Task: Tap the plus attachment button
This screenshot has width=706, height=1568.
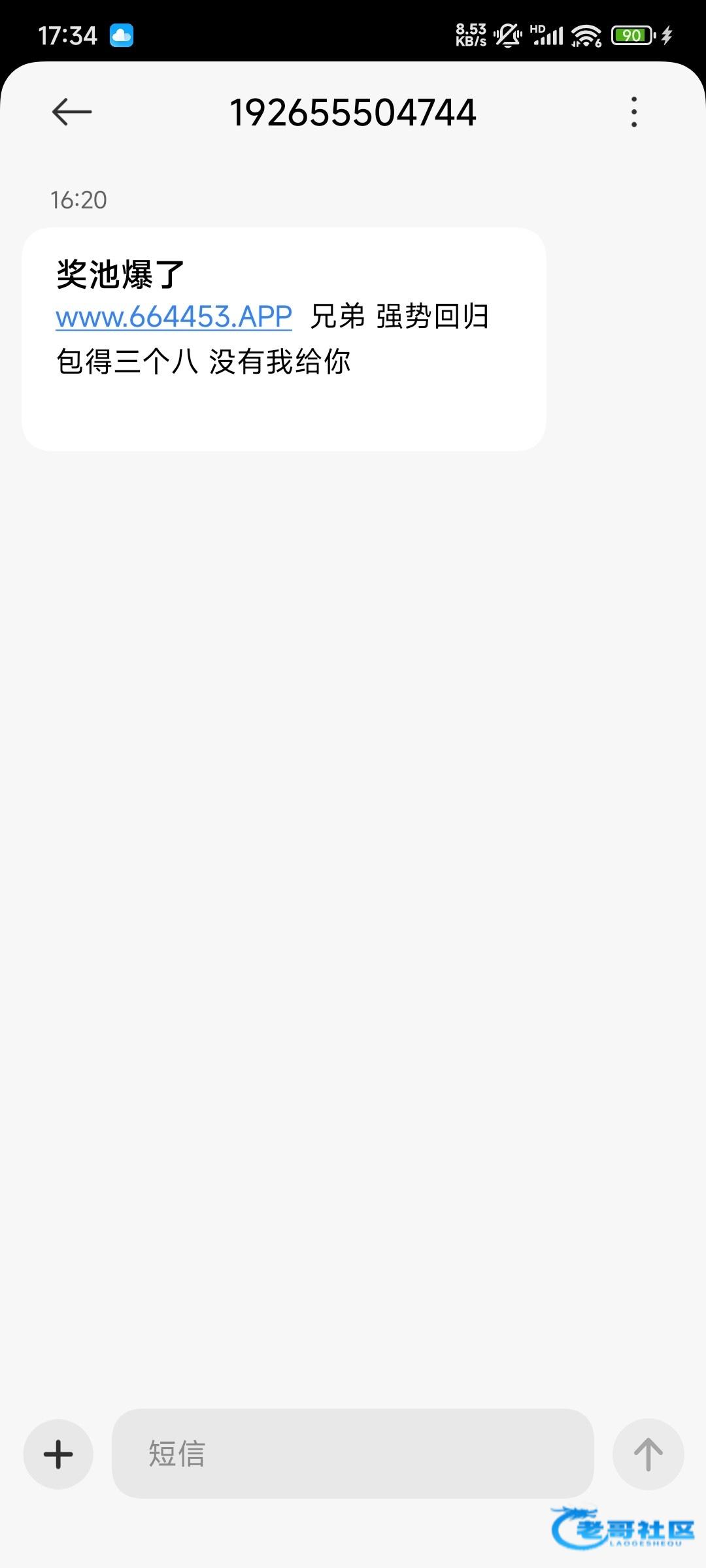Action: 58,1454
